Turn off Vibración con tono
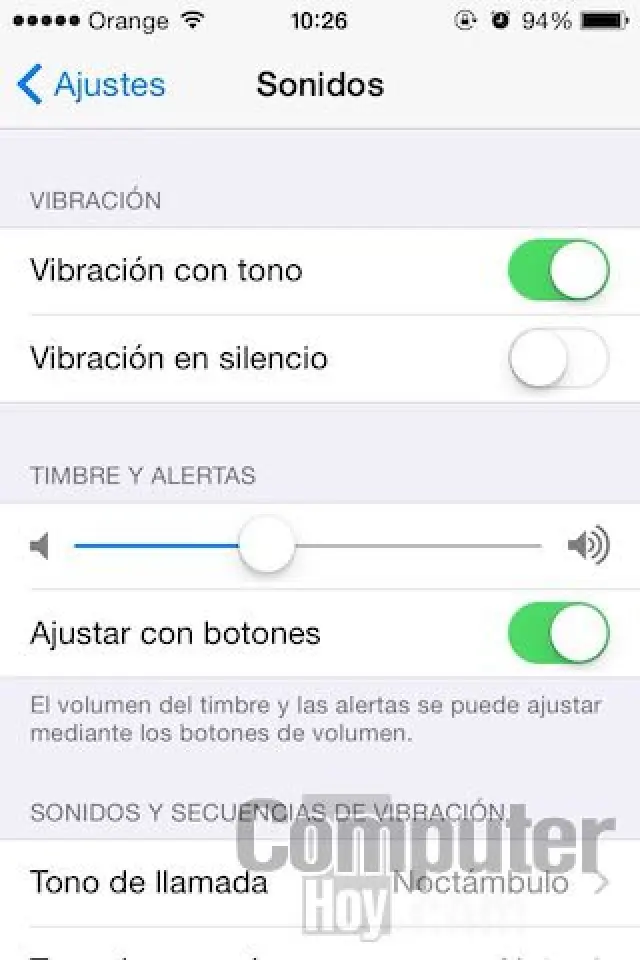Image resolution: width=640 pixels, height=960 pixels. [558, 270]
